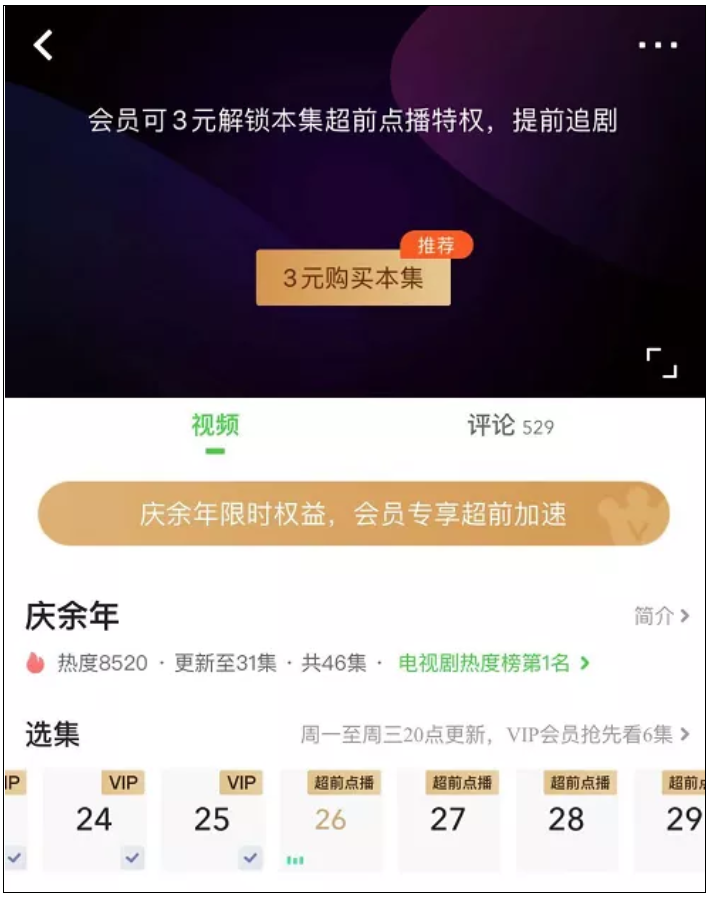Select episode 25

pyautogui.click(x=212, y=820)
